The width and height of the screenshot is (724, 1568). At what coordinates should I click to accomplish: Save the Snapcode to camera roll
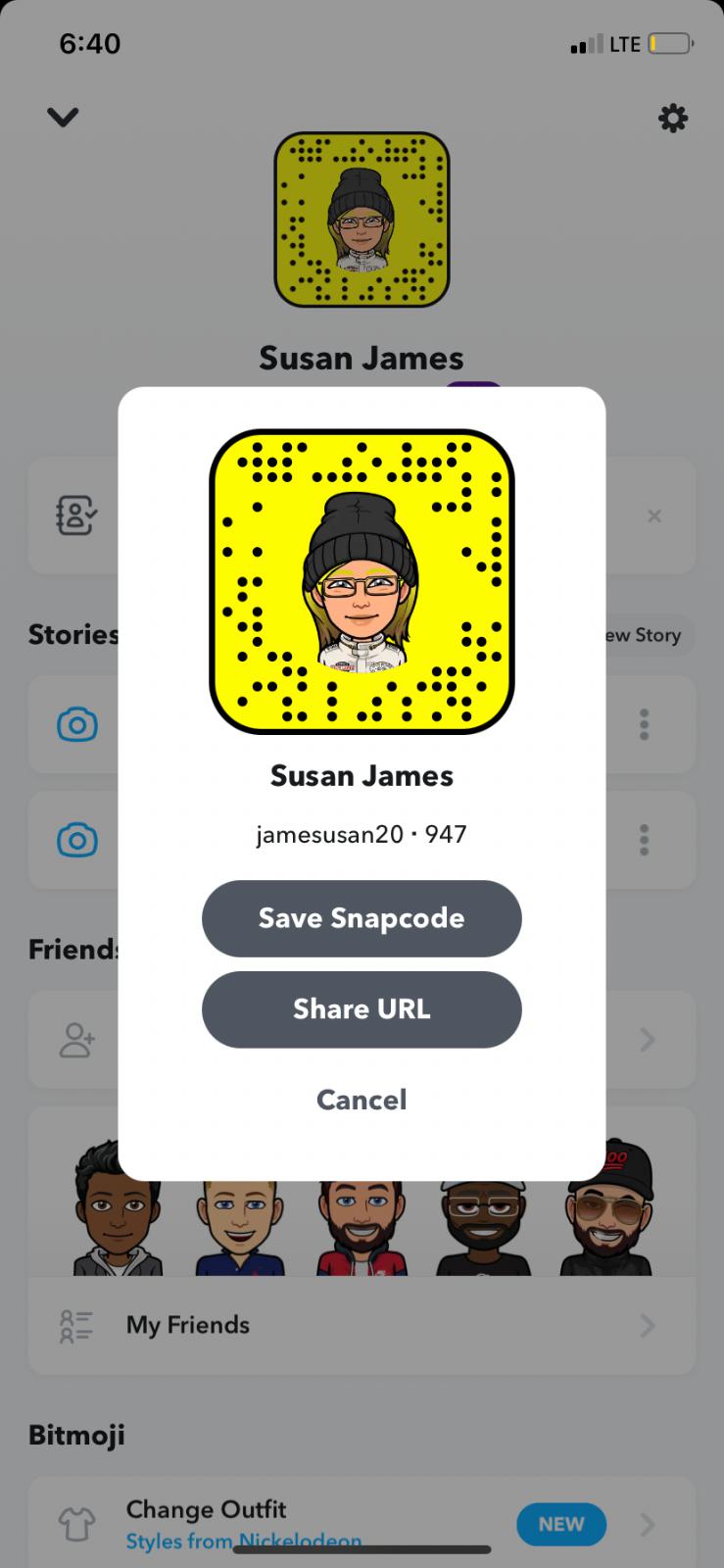[362, 918]
